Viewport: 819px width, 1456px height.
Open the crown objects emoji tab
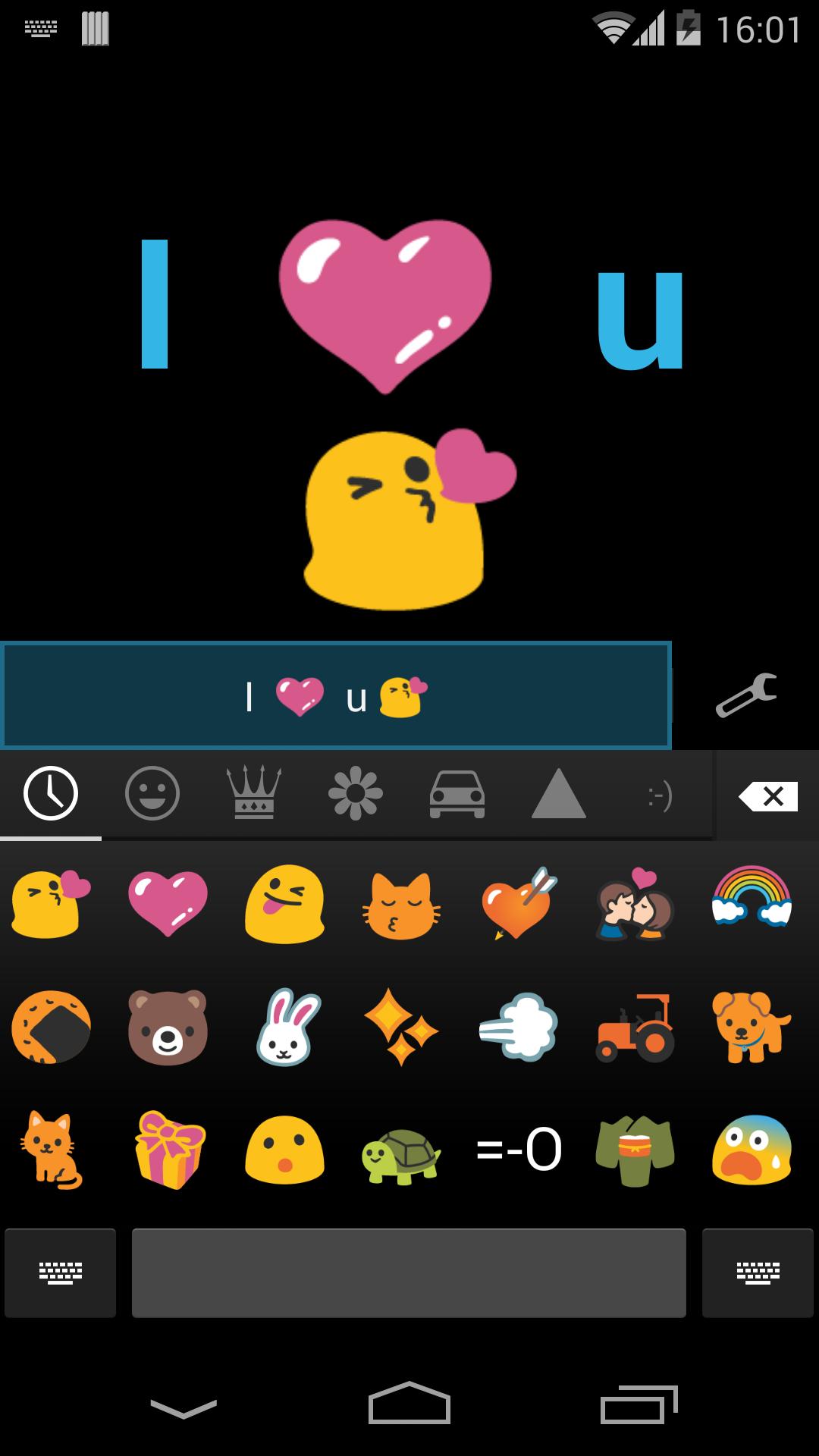click(x=254, y=794)
